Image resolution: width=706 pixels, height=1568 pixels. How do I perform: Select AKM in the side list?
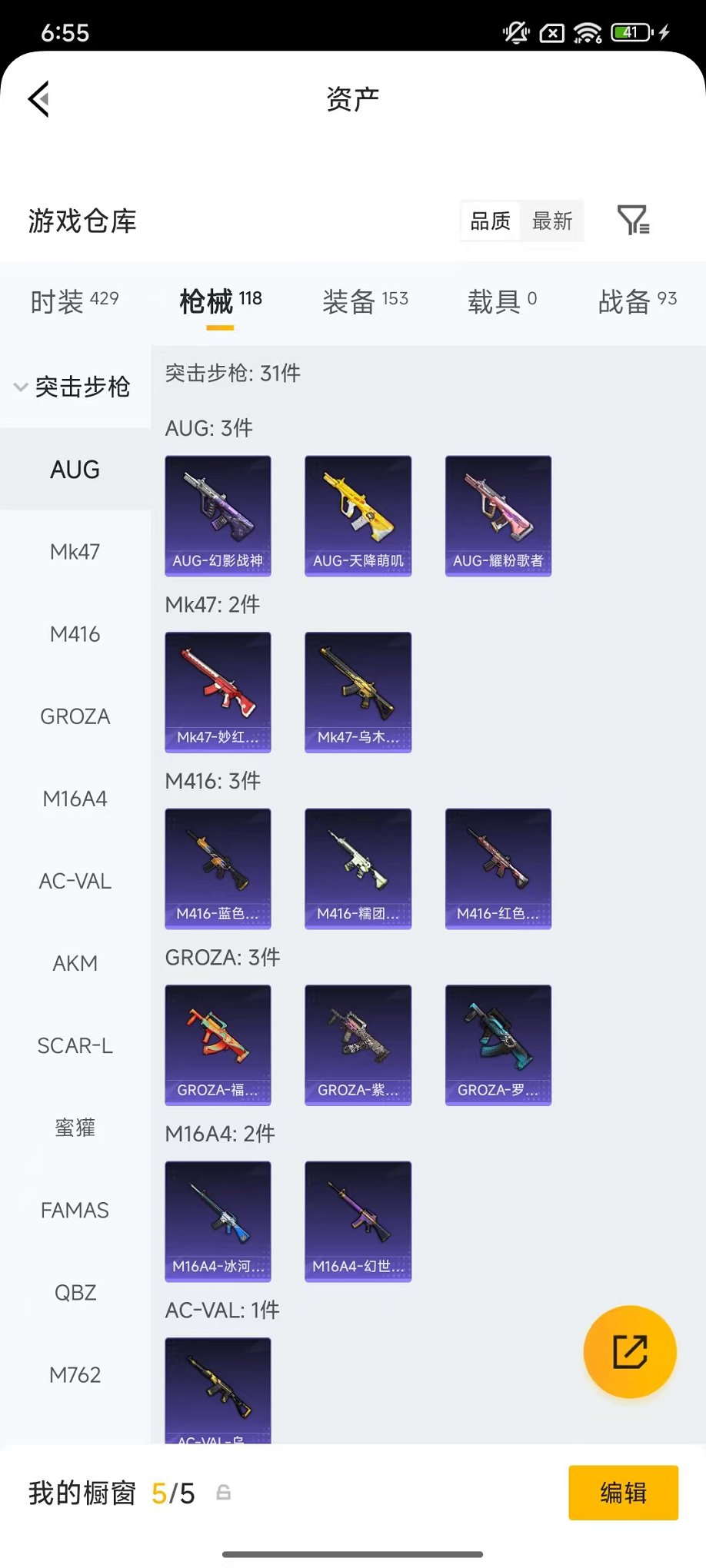[75, 963]
